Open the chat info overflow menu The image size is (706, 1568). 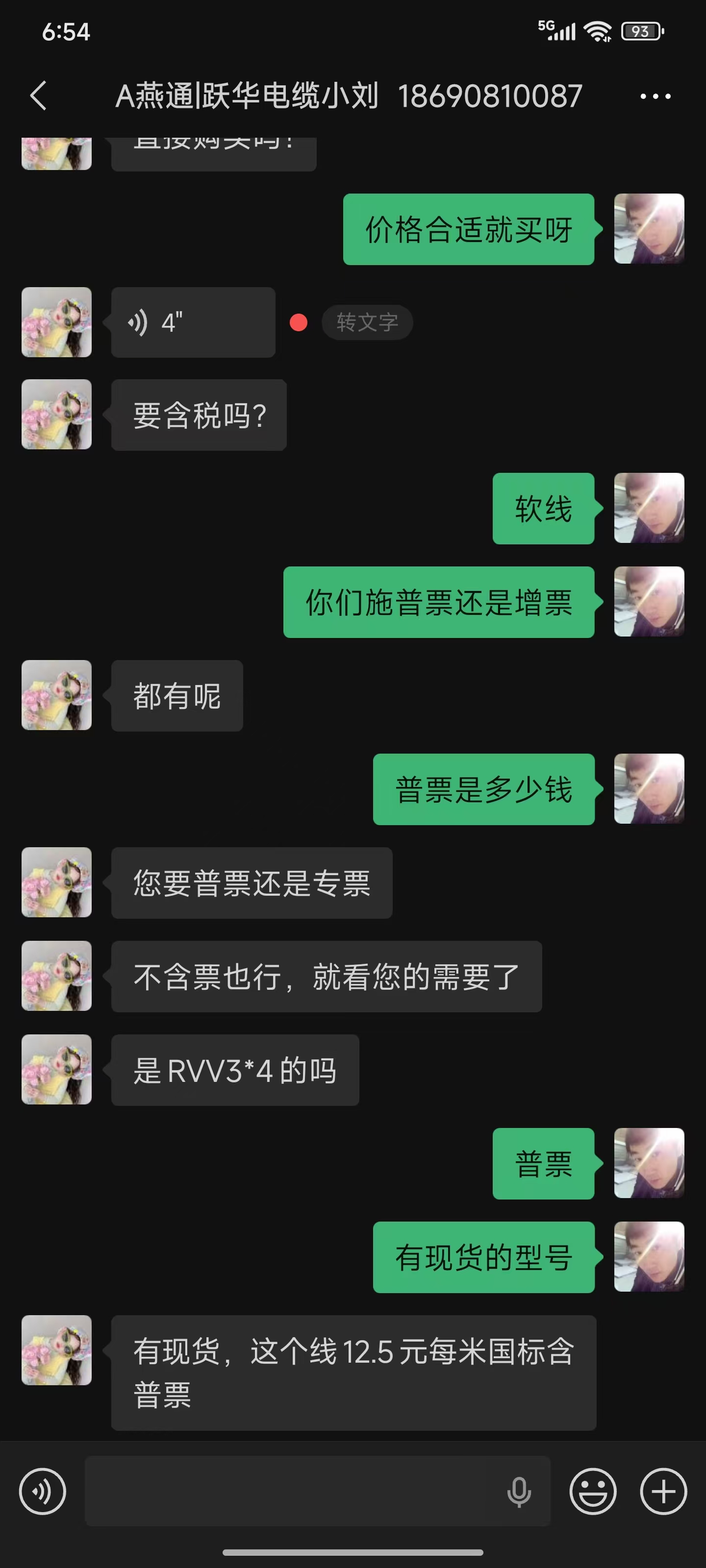[x=655, y=96]
